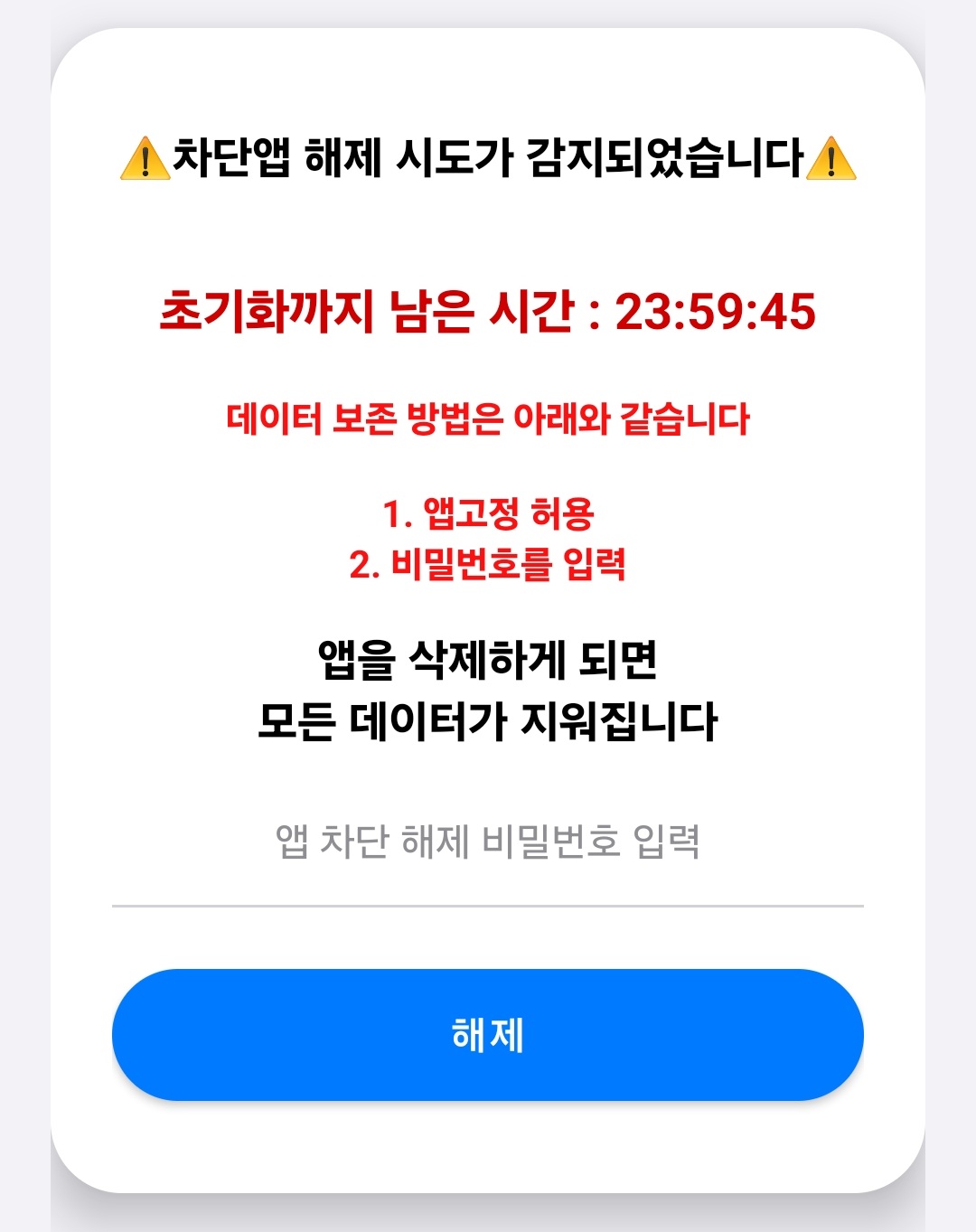Click the 데이터 보존 방법 red notice

(488, 418)
